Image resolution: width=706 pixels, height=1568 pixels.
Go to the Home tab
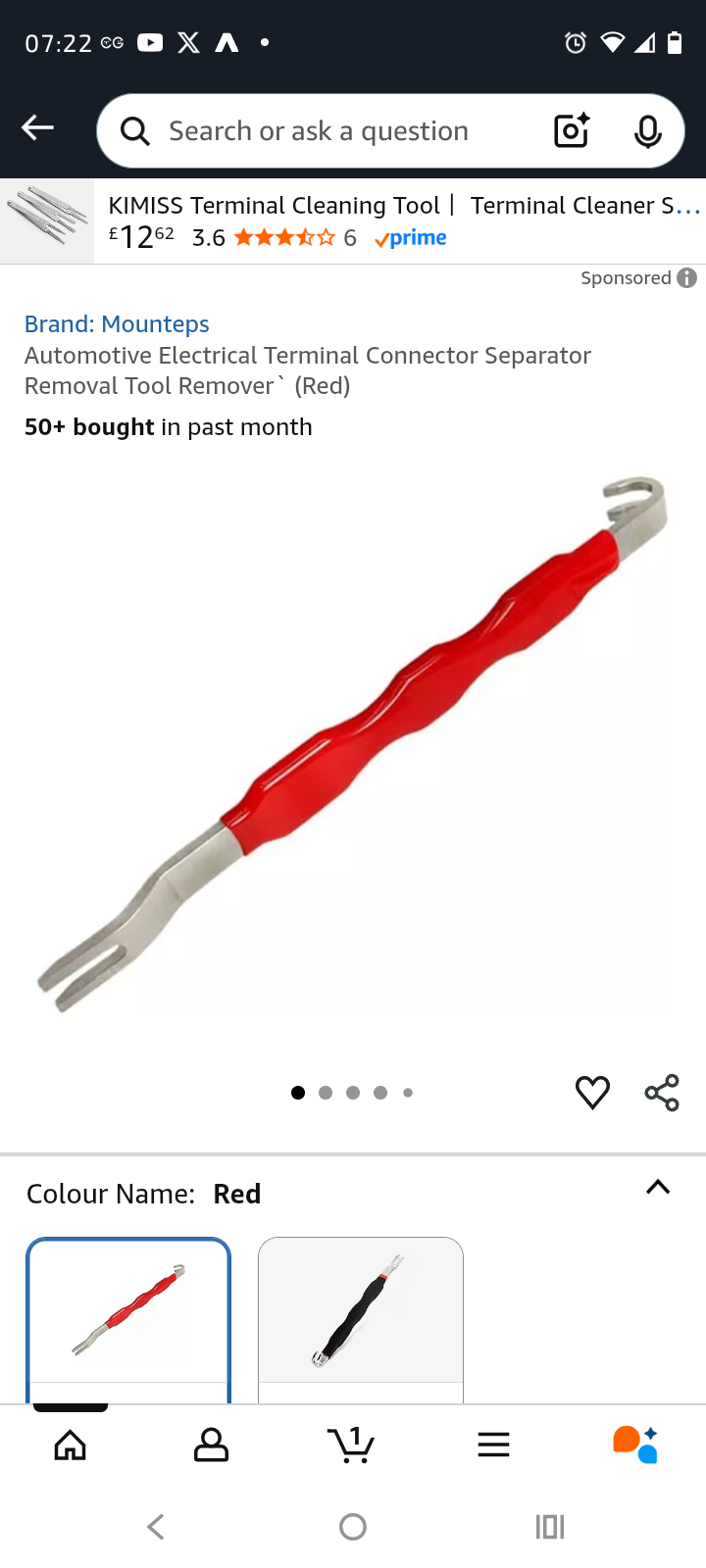pyautogui.click(x=71, y=1445)
